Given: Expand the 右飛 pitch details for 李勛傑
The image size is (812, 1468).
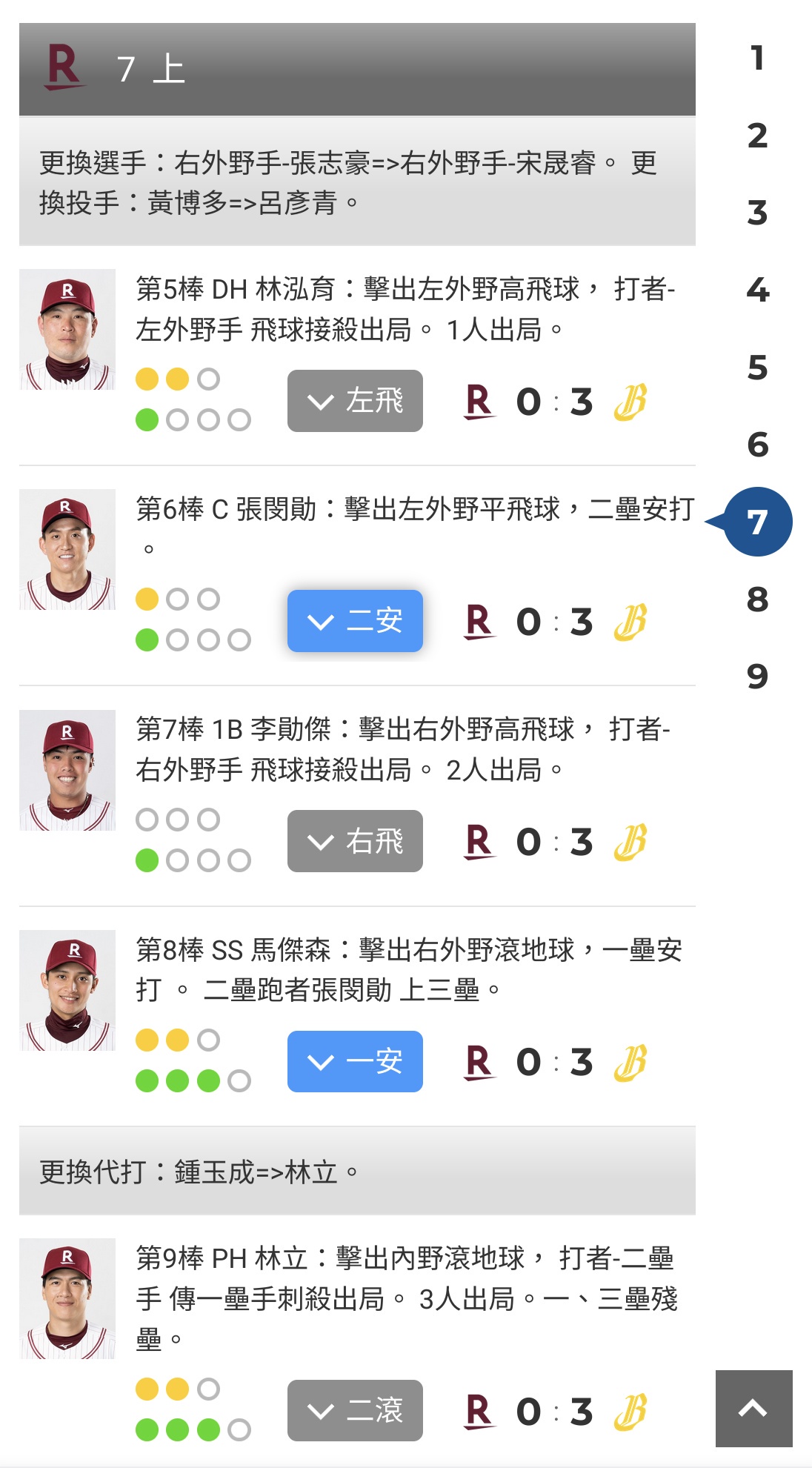Looking at the screenshot, I should coord(355,841).
